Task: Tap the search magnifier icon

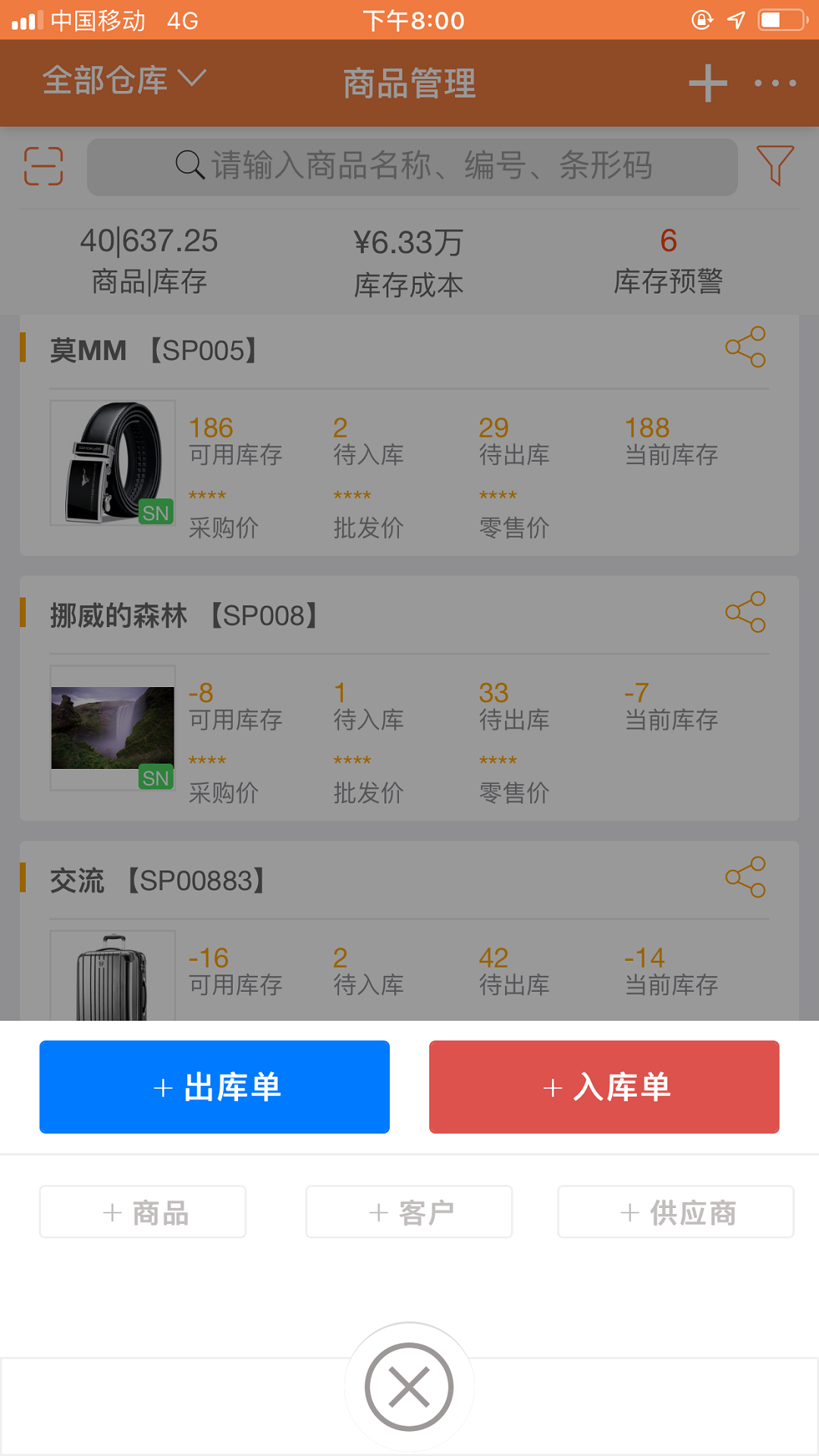Action: click(x=188, y=165)
